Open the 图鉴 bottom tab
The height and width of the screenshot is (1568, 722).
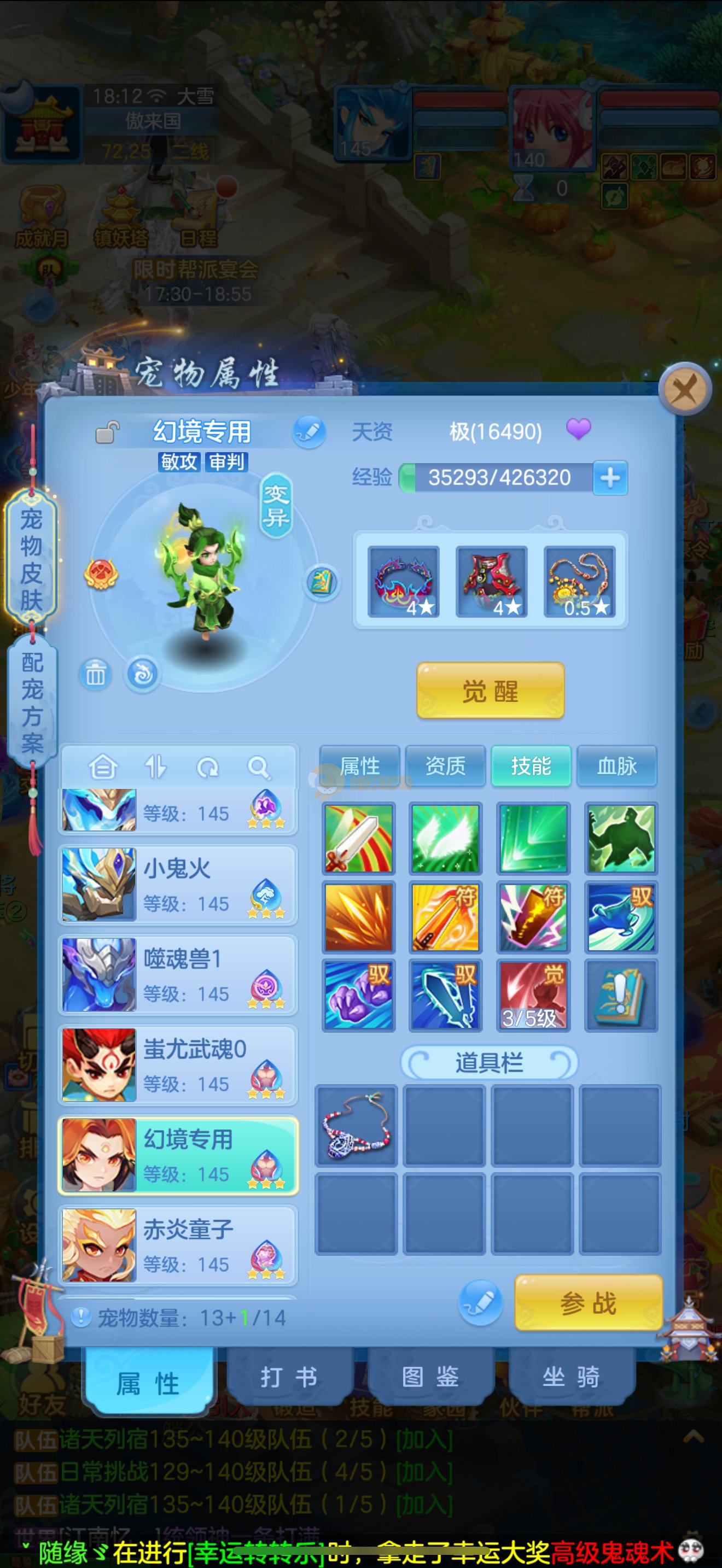pyautogui.click(x=430, y=1376)
